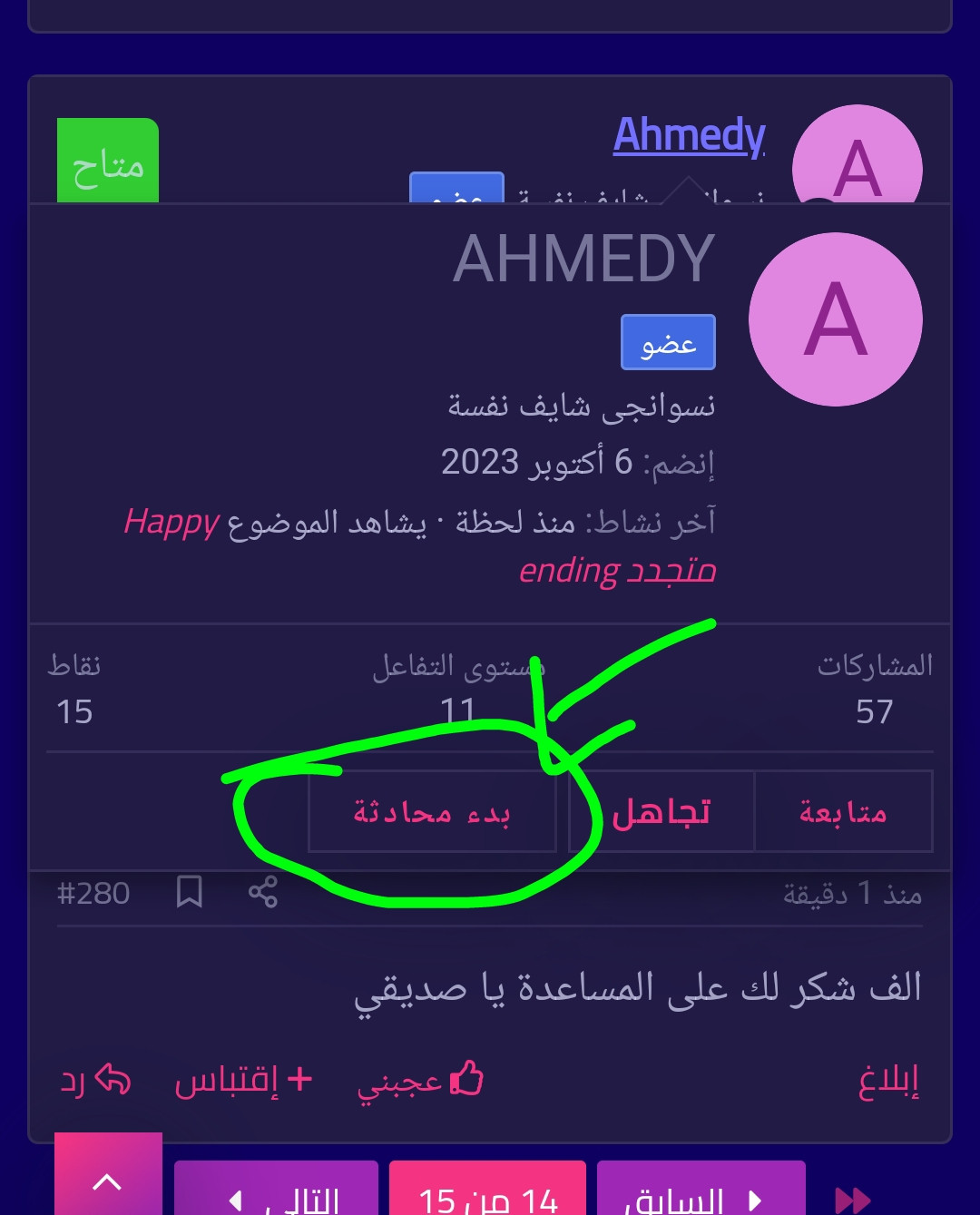Viewport: 980px width, 1215px height.
Task: Quote the post with إقتباس
Action: point(243,1080)
